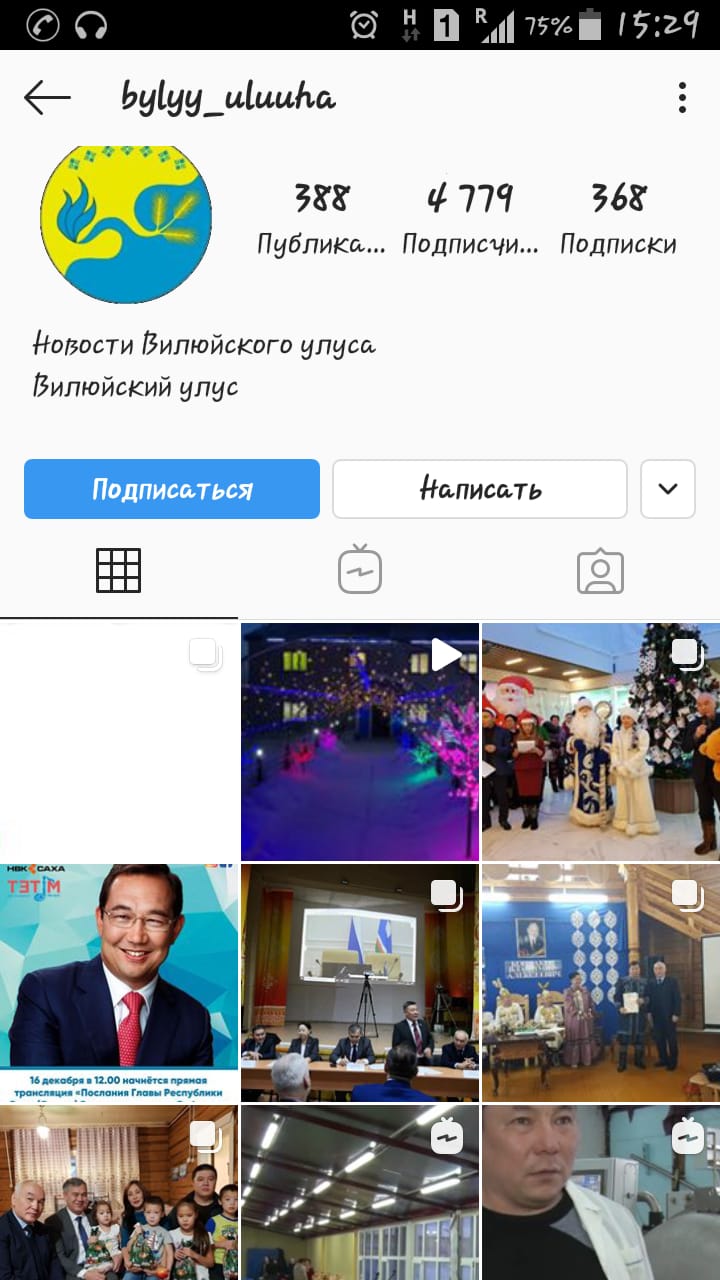Viewport: 720px width, 1280px height.
Task: Tap the blue Подписаться button
Action: click(172, 489)
